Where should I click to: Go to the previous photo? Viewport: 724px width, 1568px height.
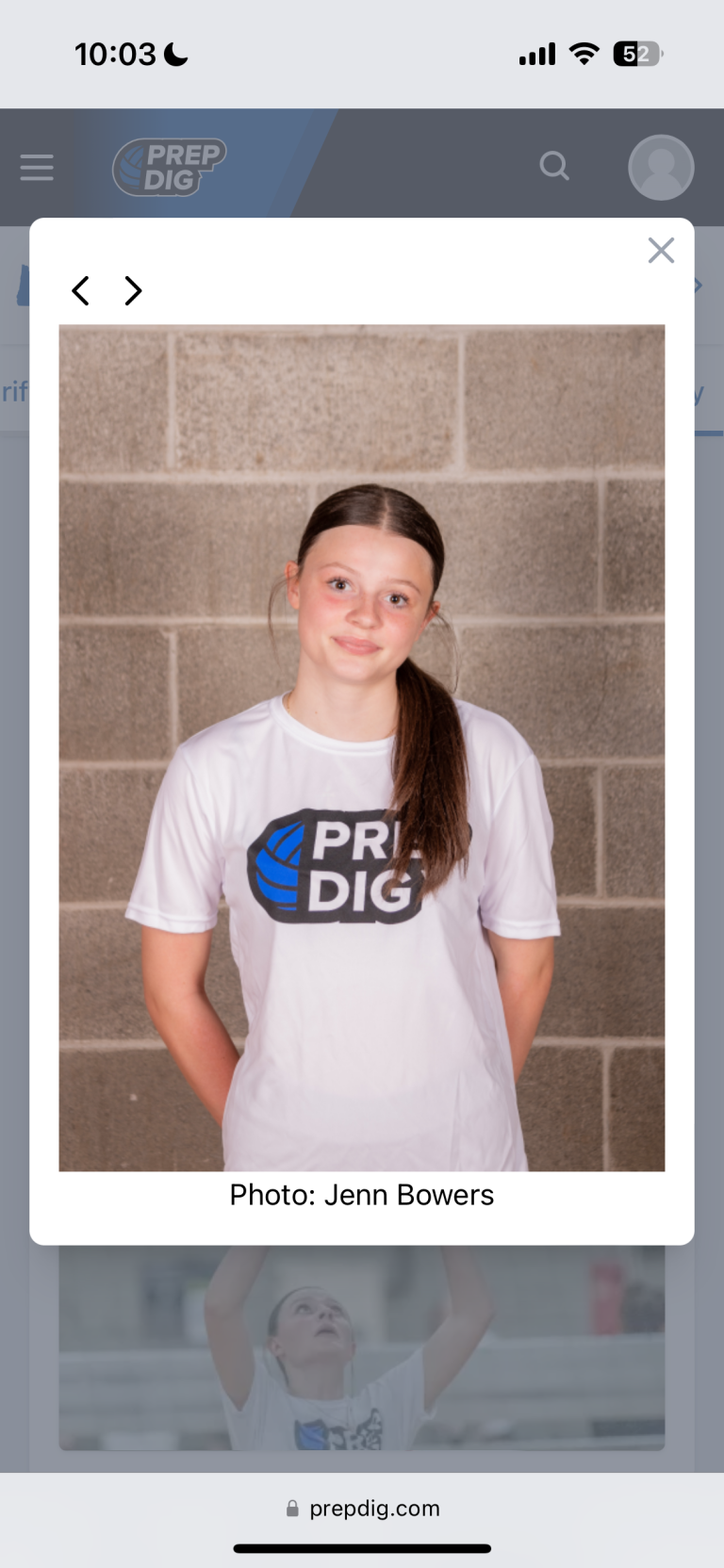click(81, 290)
